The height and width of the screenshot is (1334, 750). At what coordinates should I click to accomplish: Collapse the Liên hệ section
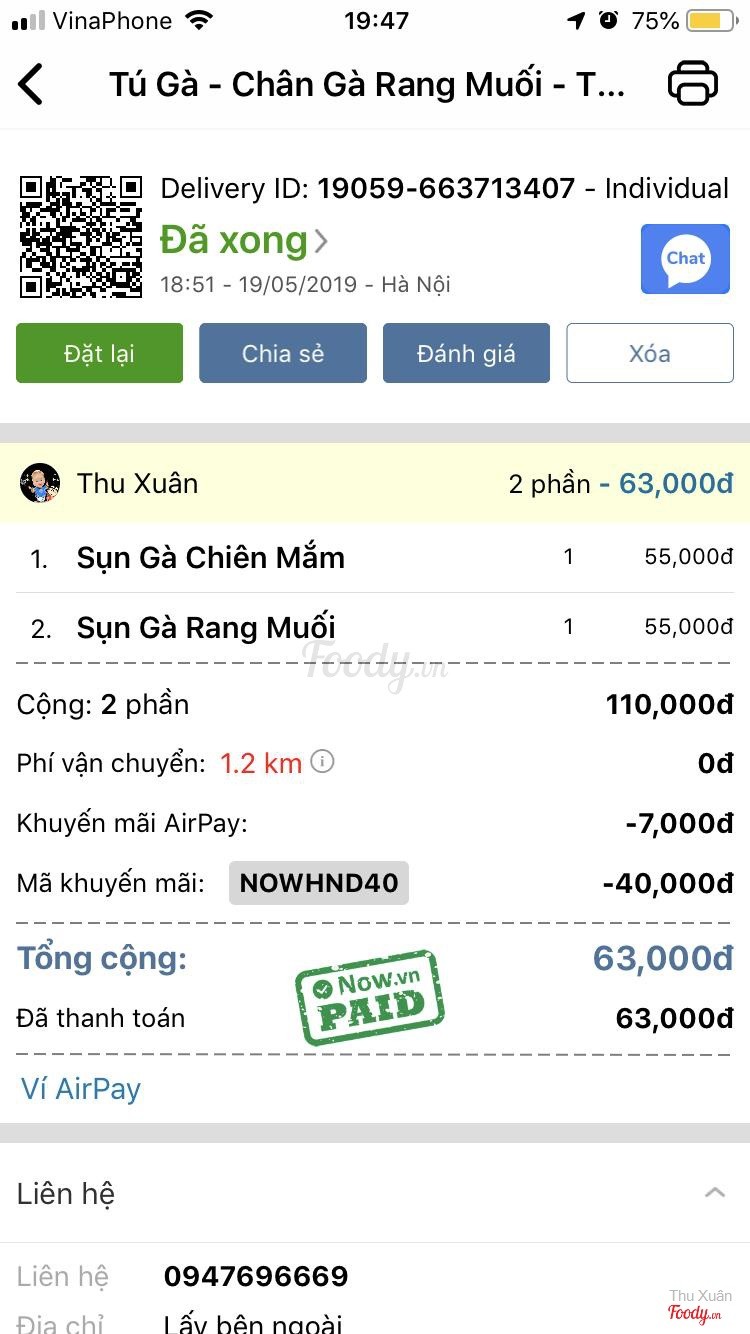tap(714, 1192)
